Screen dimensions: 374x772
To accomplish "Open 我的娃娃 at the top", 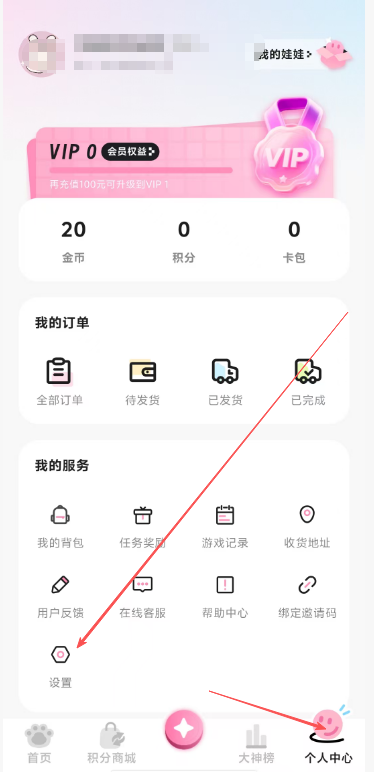I will 284,54.
